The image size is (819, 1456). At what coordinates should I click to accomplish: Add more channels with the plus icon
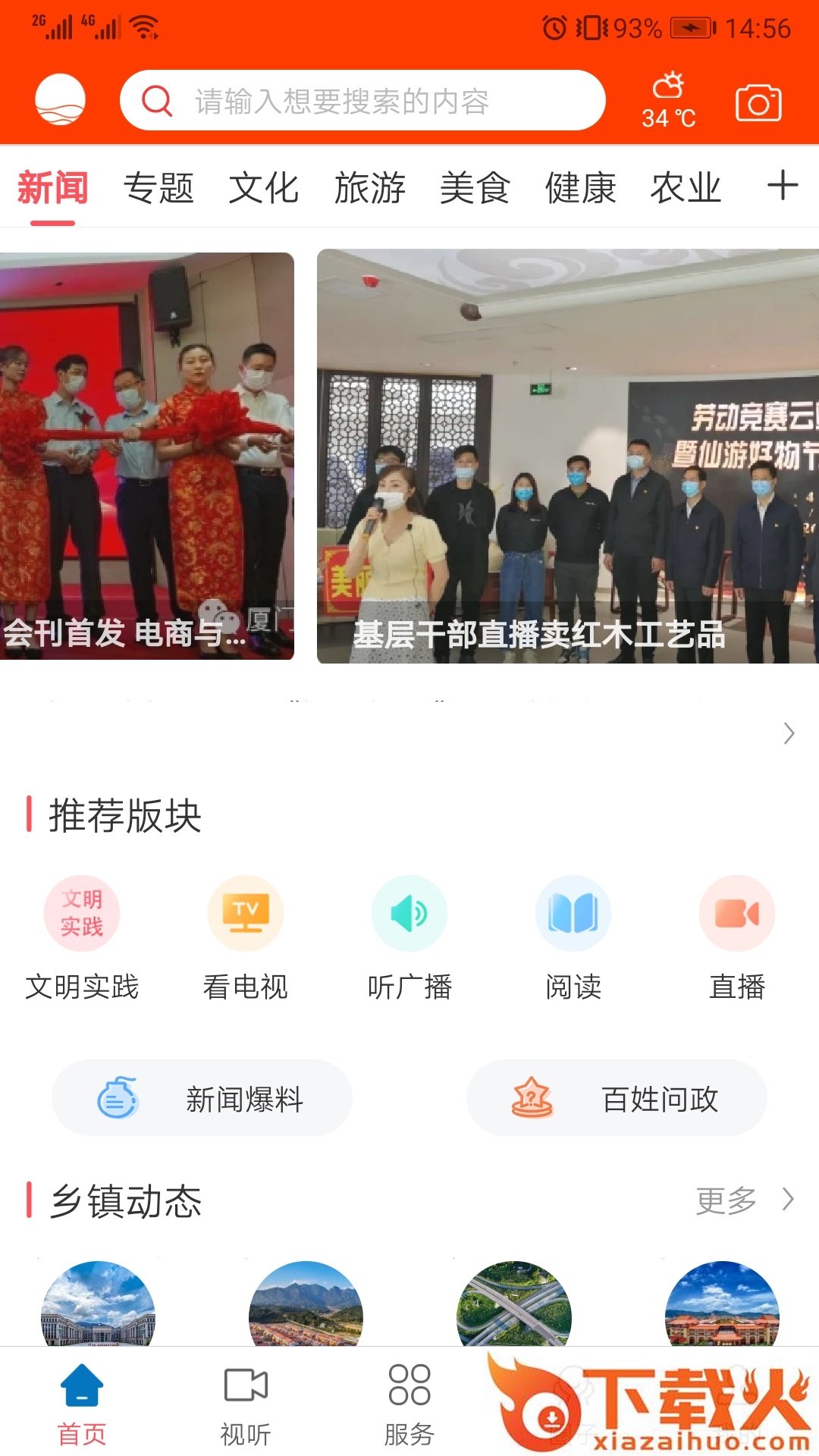783,186
